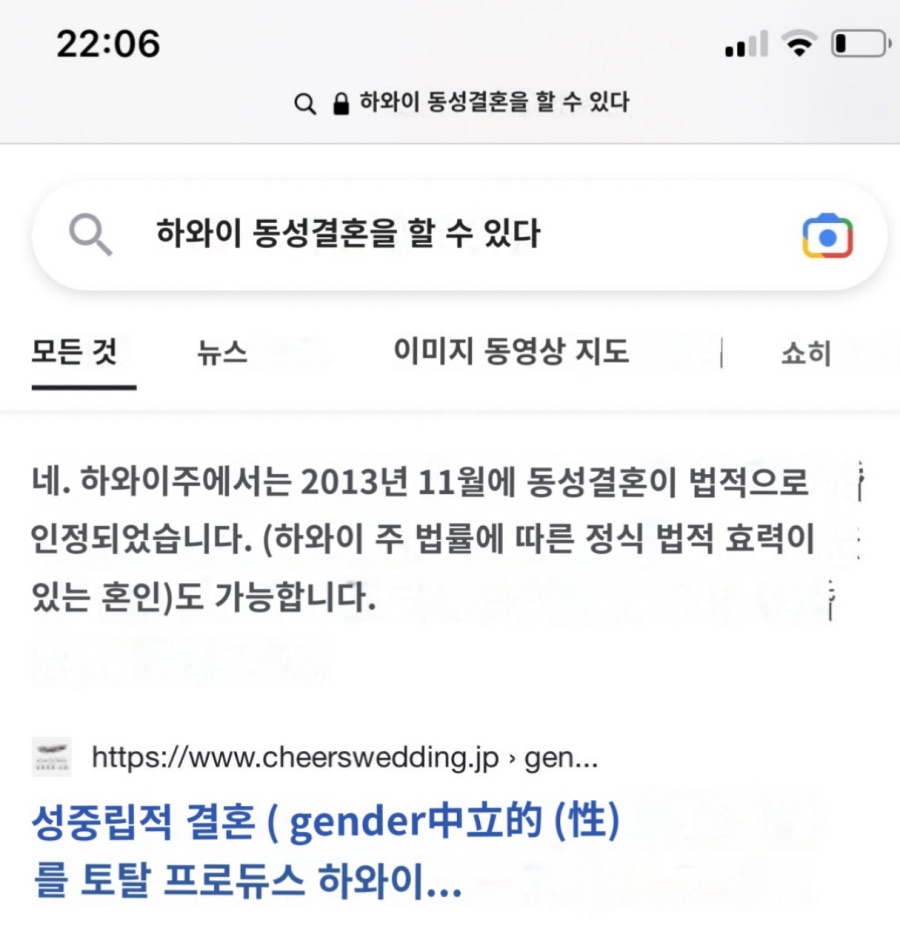Tap the magnifying glass in the search box

coord(90,235)
